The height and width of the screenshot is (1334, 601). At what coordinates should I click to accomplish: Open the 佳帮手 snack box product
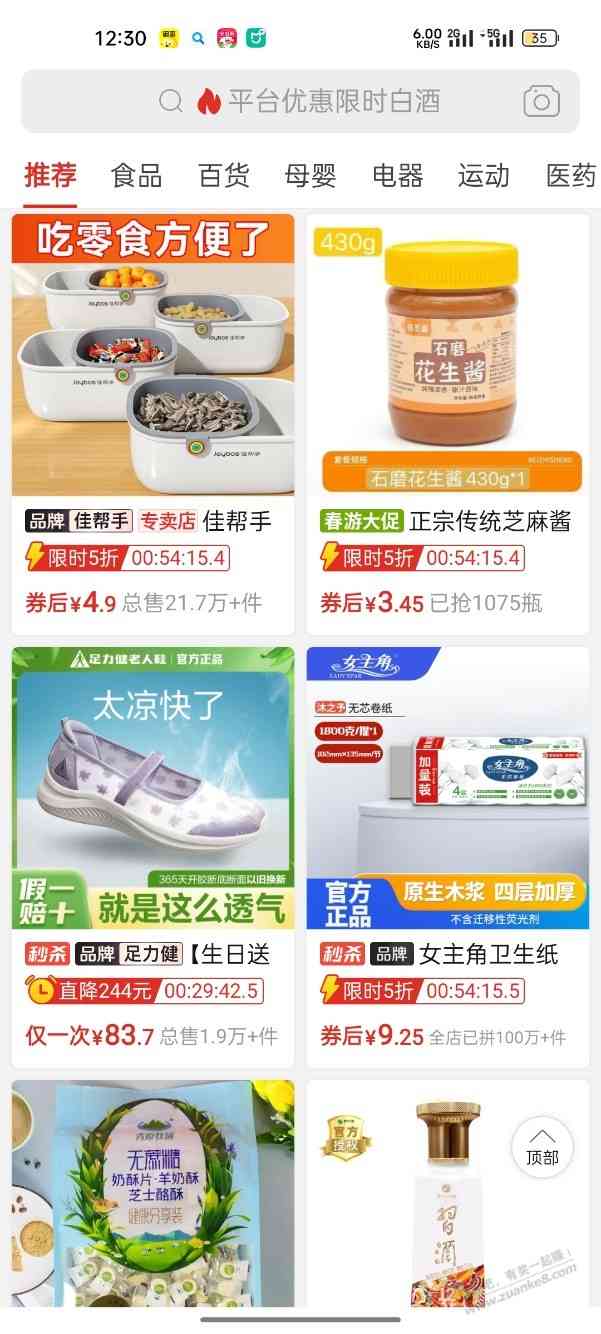point(153,380)
